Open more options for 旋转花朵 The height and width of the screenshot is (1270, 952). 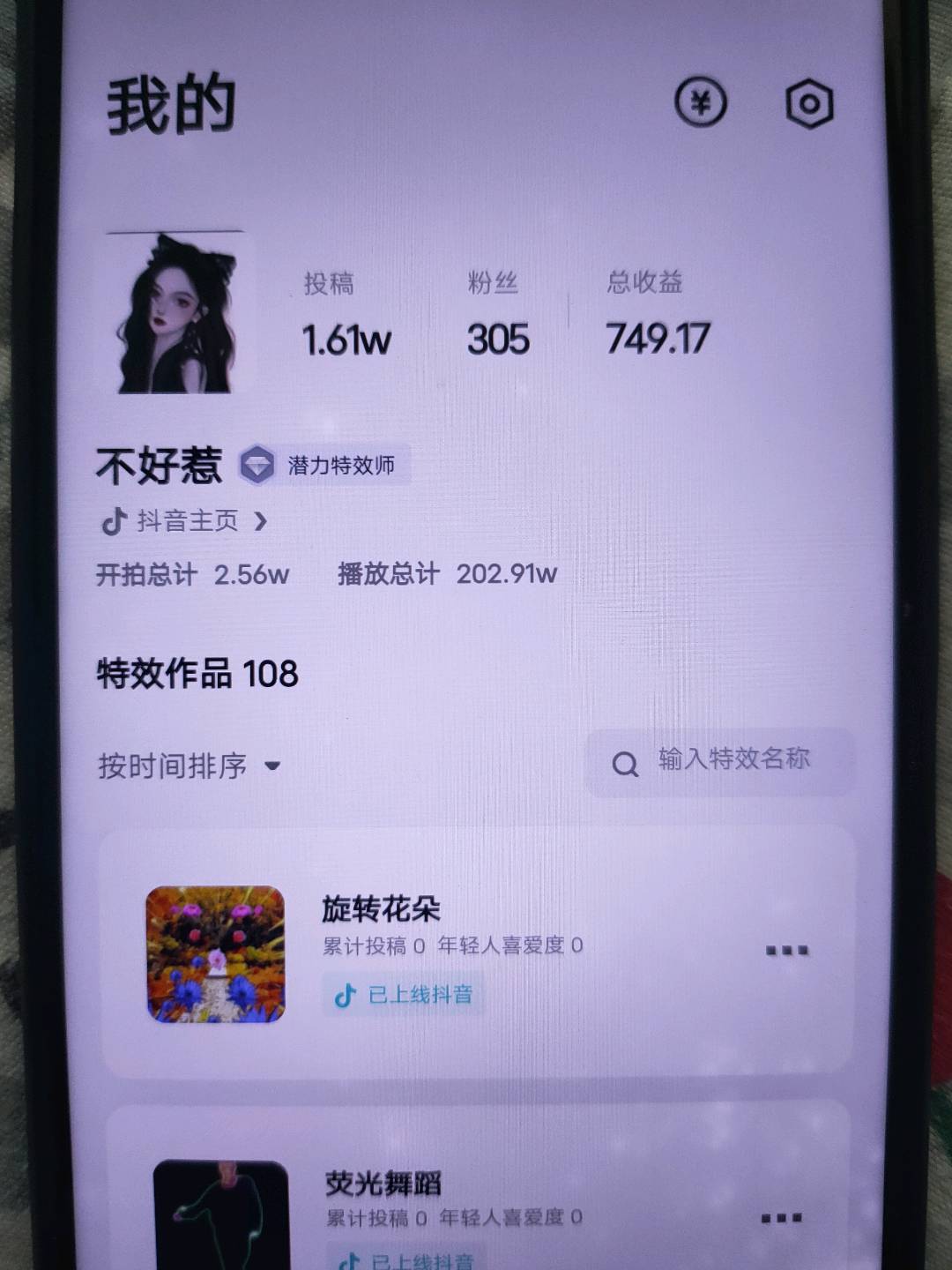tap(786, 951)
